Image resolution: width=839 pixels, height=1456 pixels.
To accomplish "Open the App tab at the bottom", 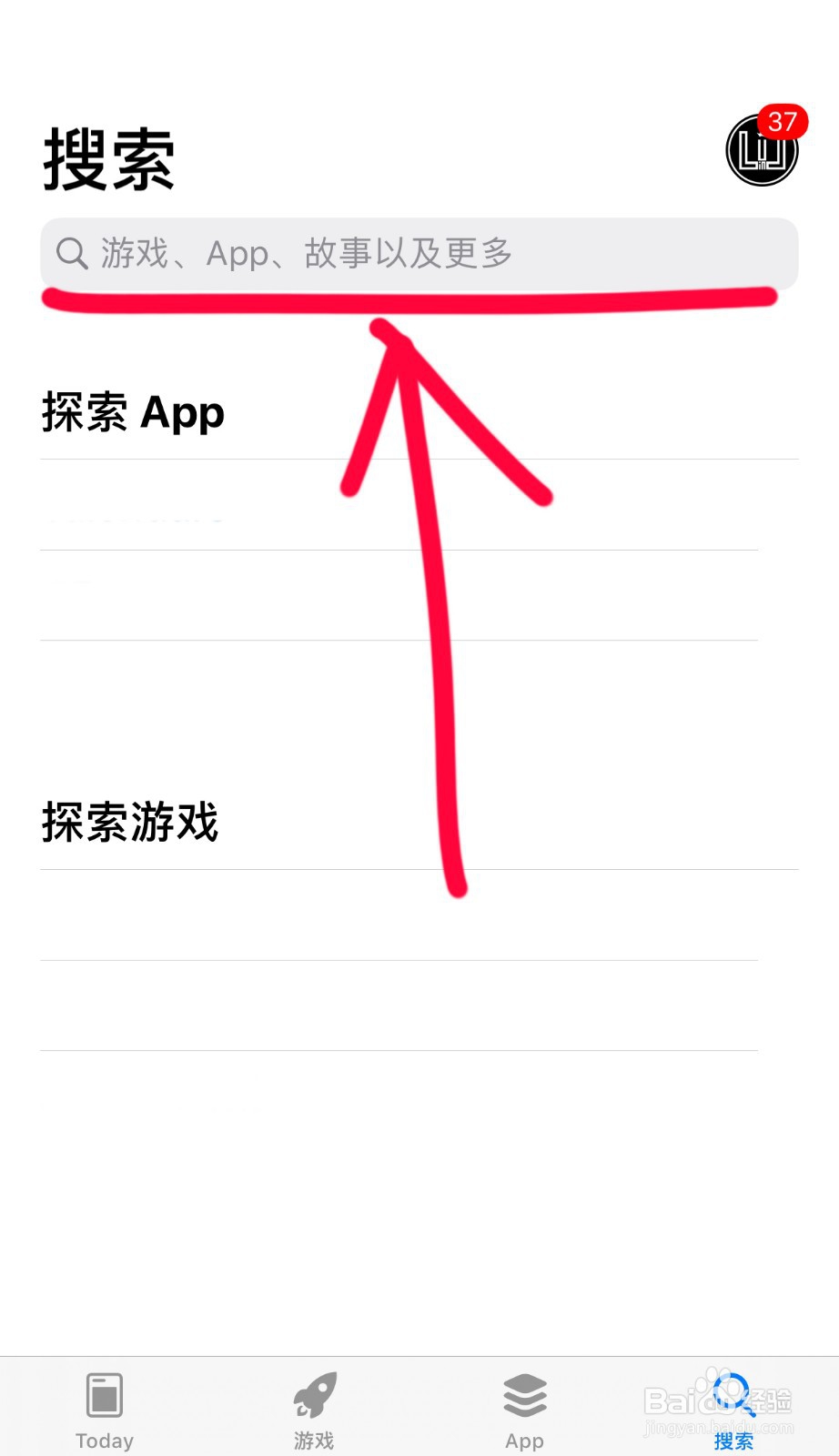I will pos(524,1406).
